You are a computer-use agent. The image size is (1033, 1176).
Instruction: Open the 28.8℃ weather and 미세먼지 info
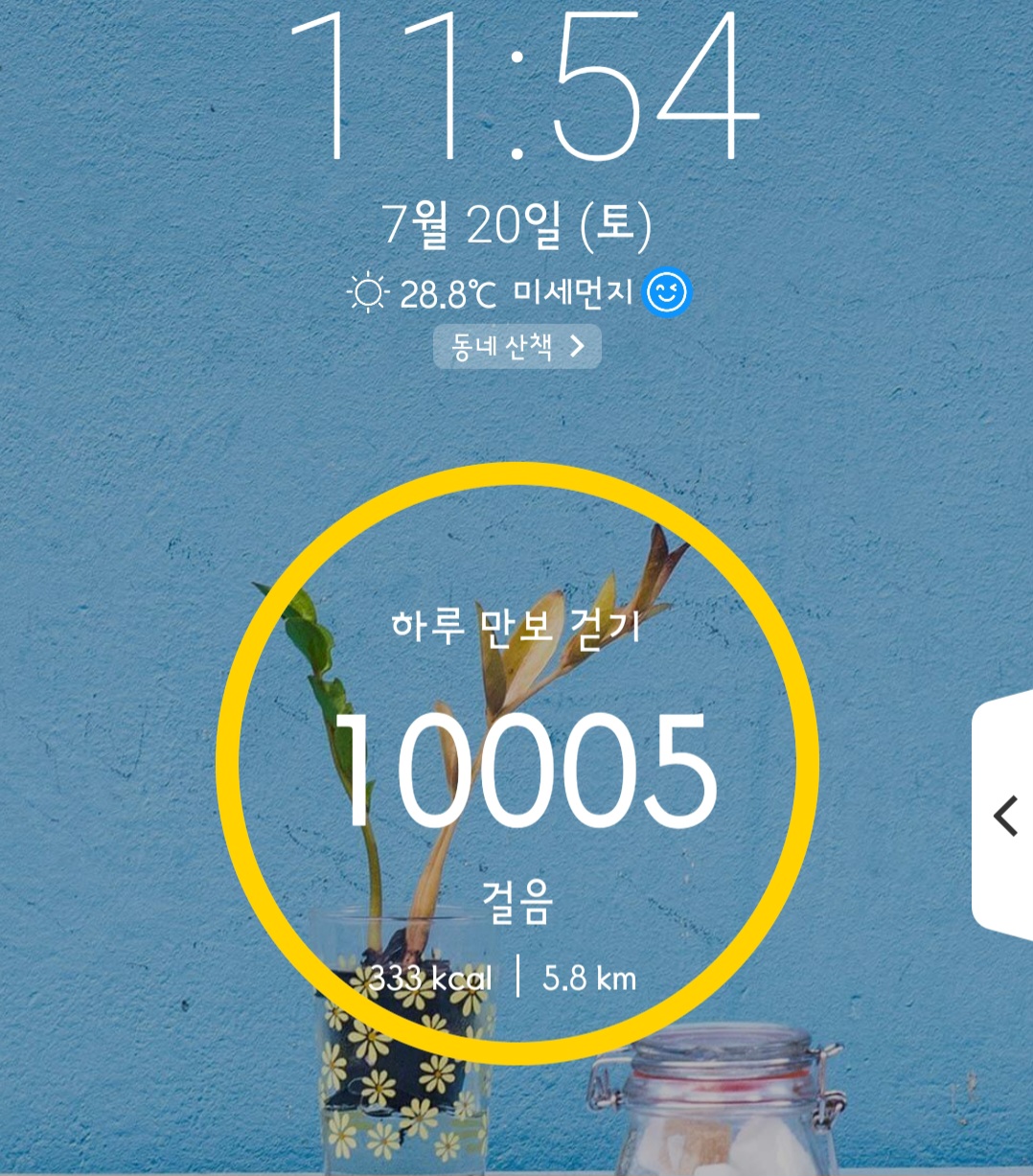click(517, 292)
